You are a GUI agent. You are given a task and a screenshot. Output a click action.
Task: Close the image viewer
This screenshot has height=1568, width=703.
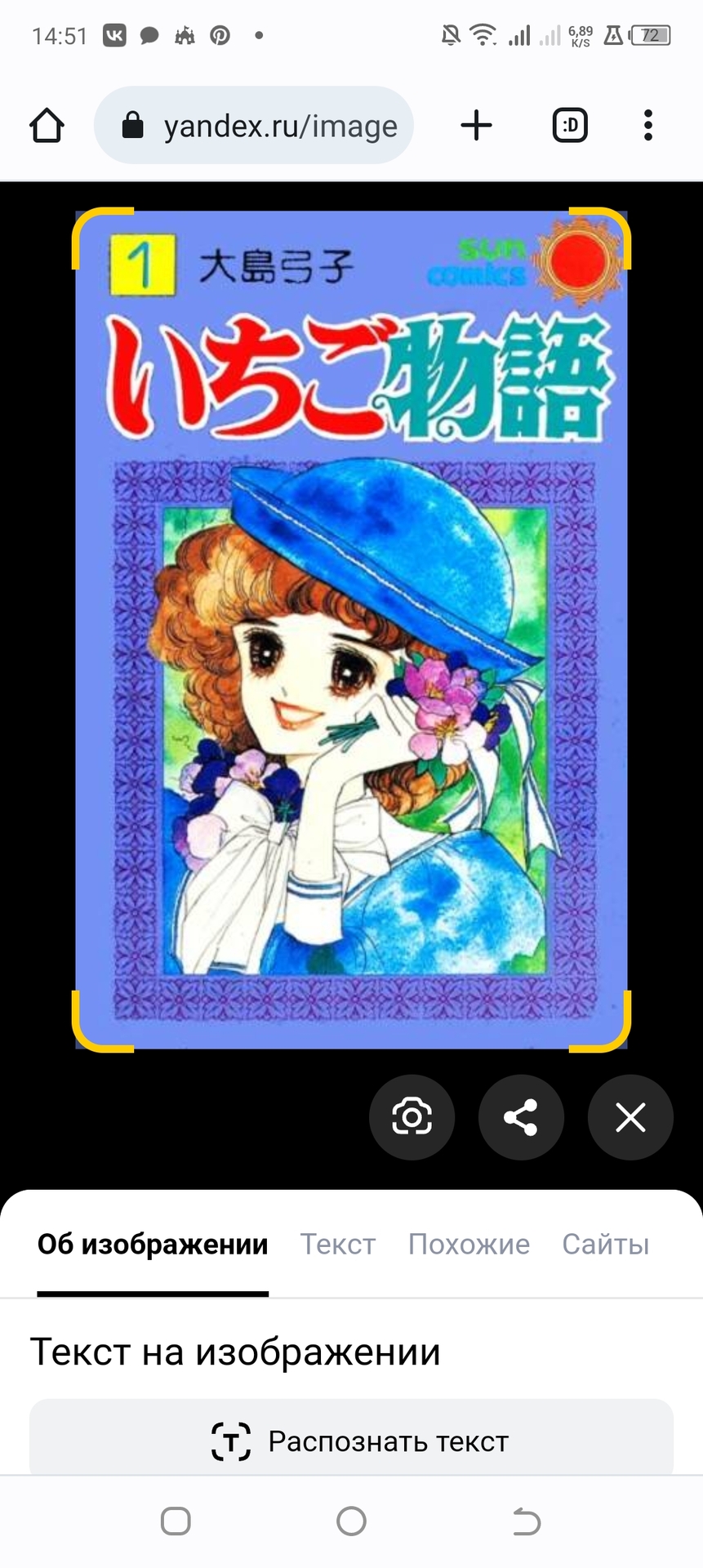click(630, 1117)
